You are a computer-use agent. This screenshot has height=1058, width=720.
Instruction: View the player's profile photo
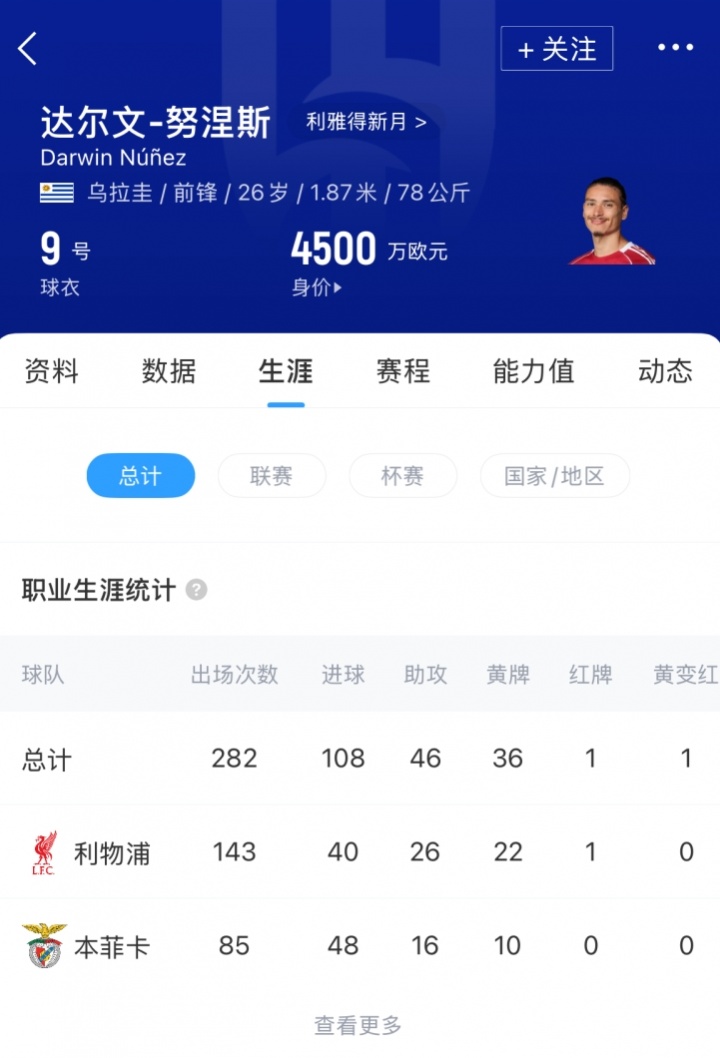pyautogui.click(x=611, y=222)
